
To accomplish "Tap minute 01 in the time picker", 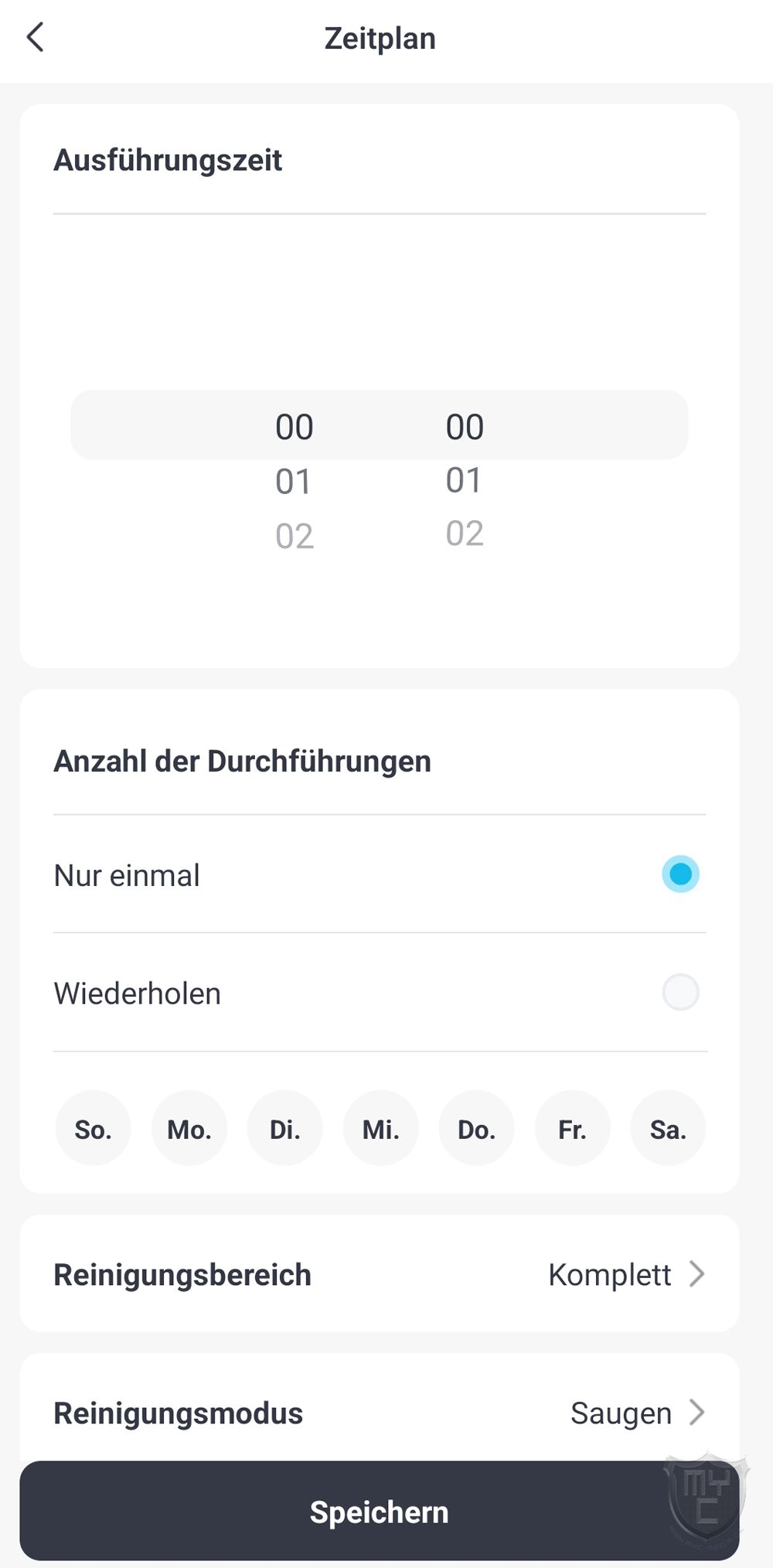I will (464, 480).
